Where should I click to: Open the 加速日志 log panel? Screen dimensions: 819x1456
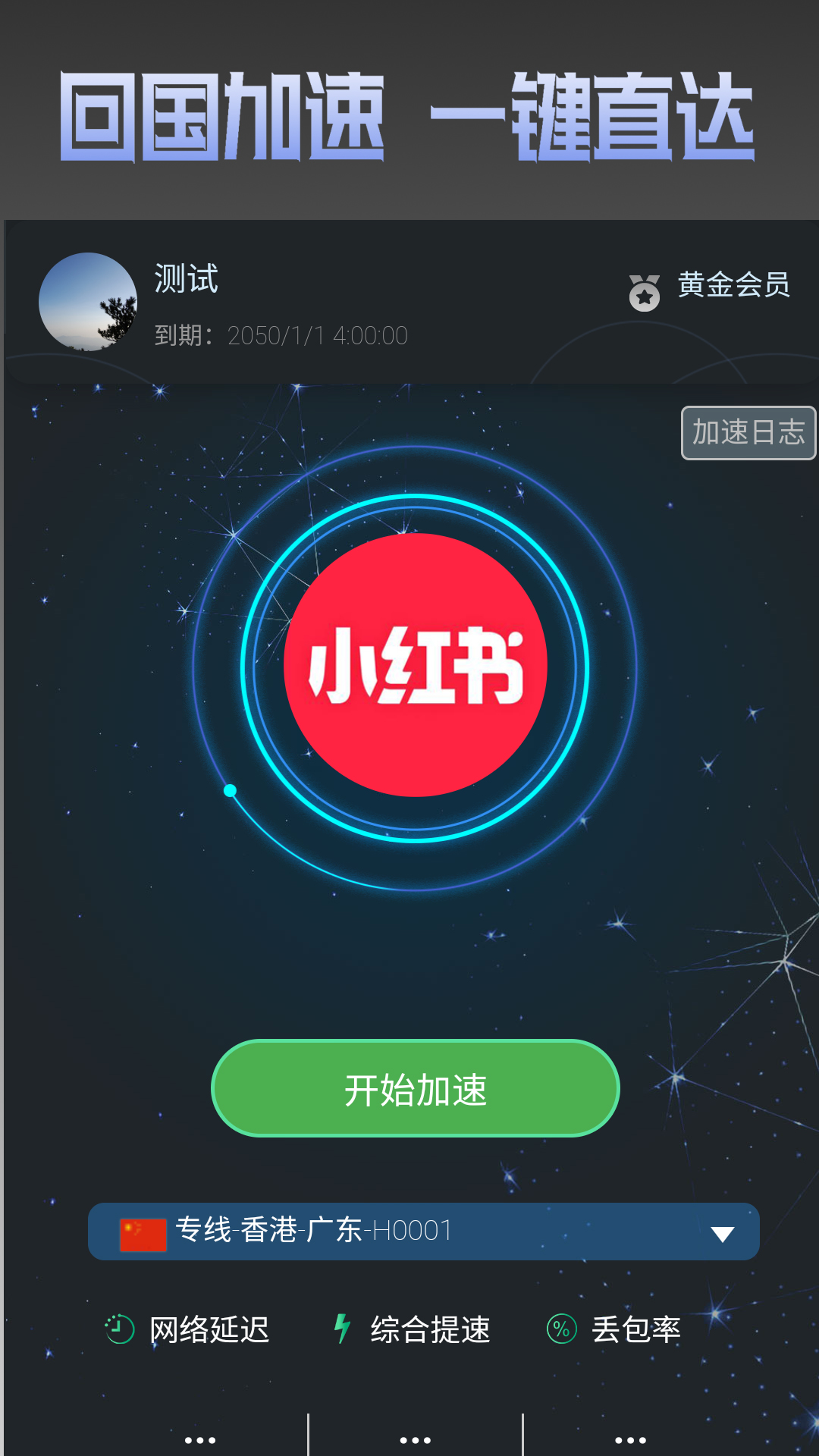747,432
